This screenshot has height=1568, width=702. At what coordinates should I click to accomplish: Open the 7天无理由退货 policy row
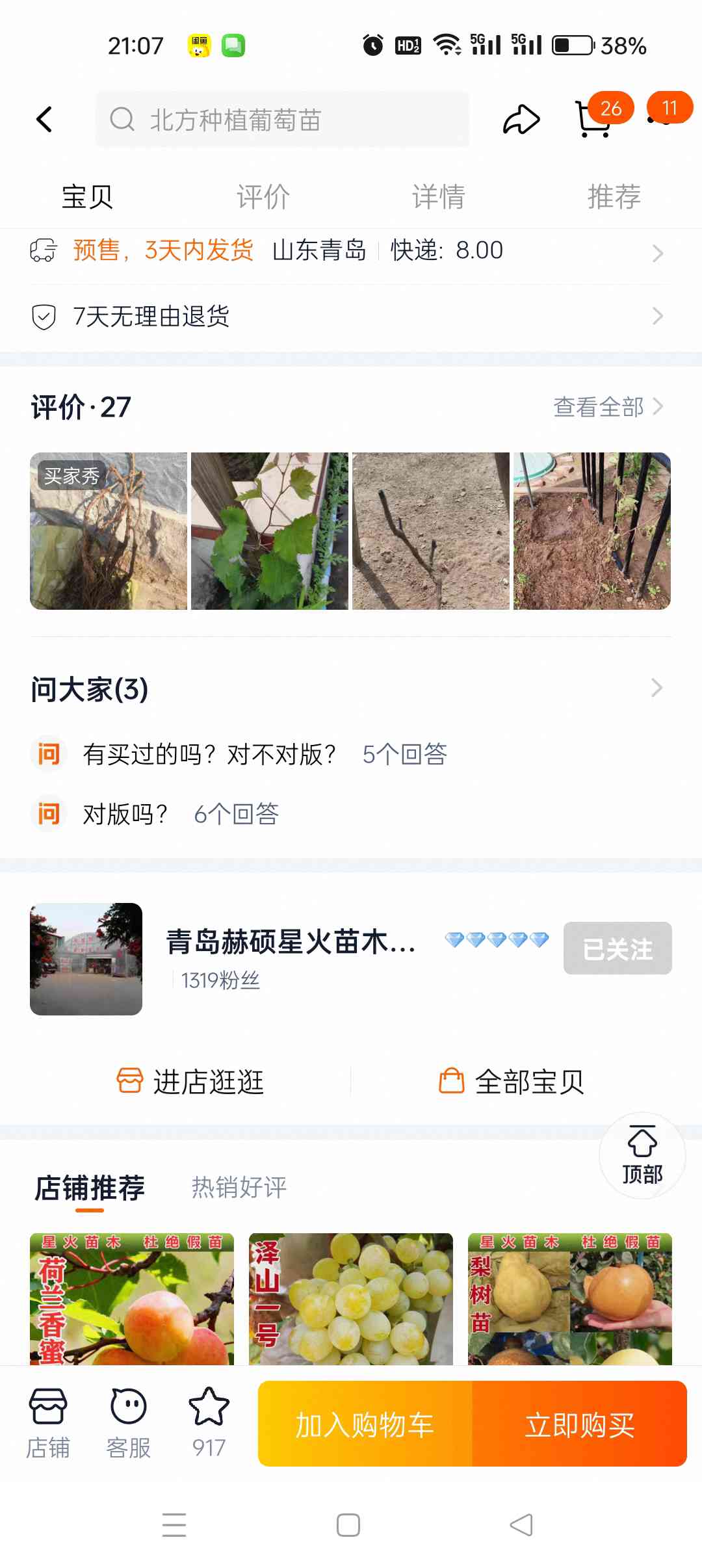pos(351,317)
